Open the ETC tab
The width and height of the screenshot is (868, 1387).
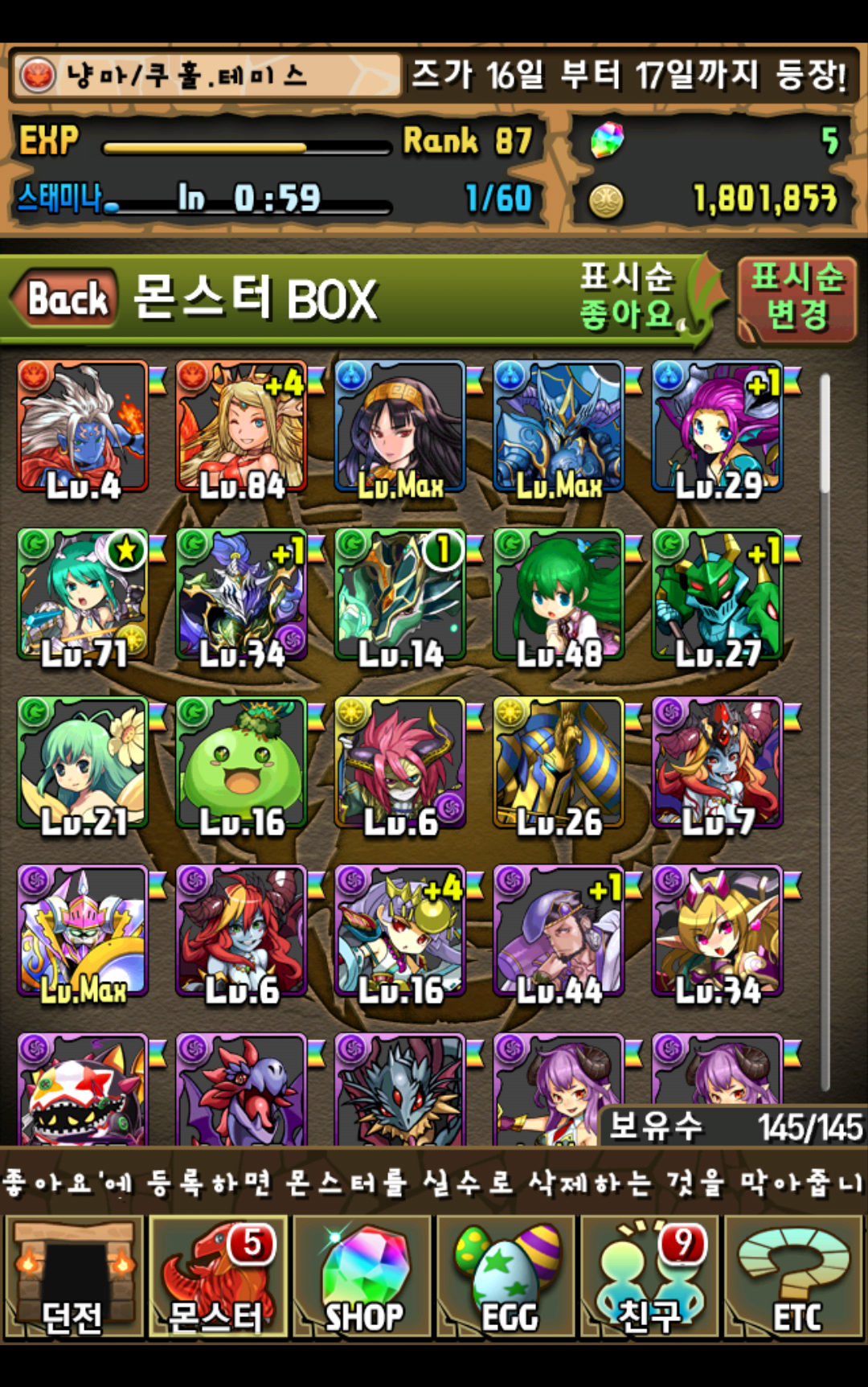tap(796, 1277)
